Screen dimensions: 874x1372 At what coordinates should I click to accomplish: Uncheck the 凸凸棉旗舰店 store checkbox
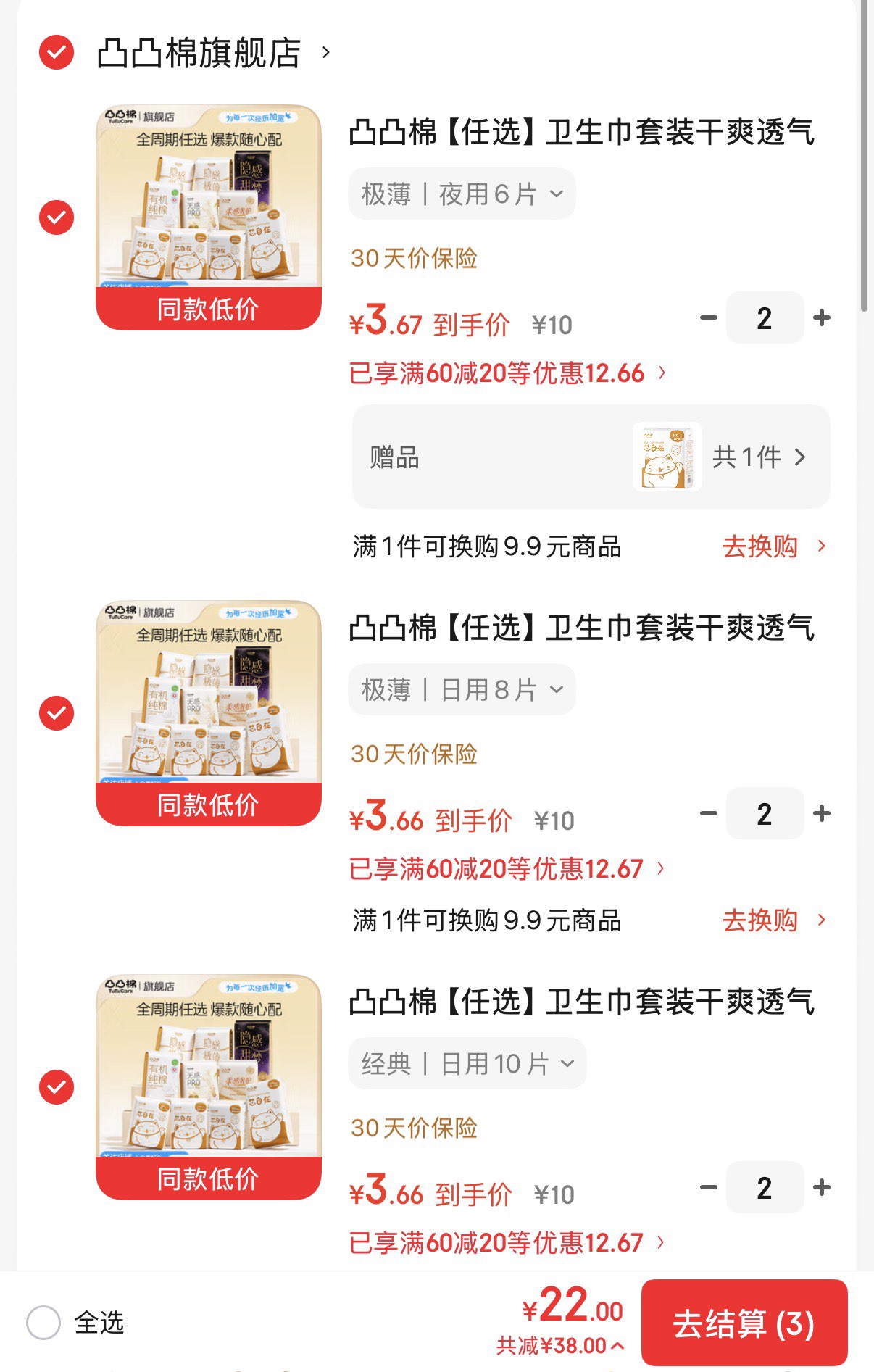[x=57, y=52]
